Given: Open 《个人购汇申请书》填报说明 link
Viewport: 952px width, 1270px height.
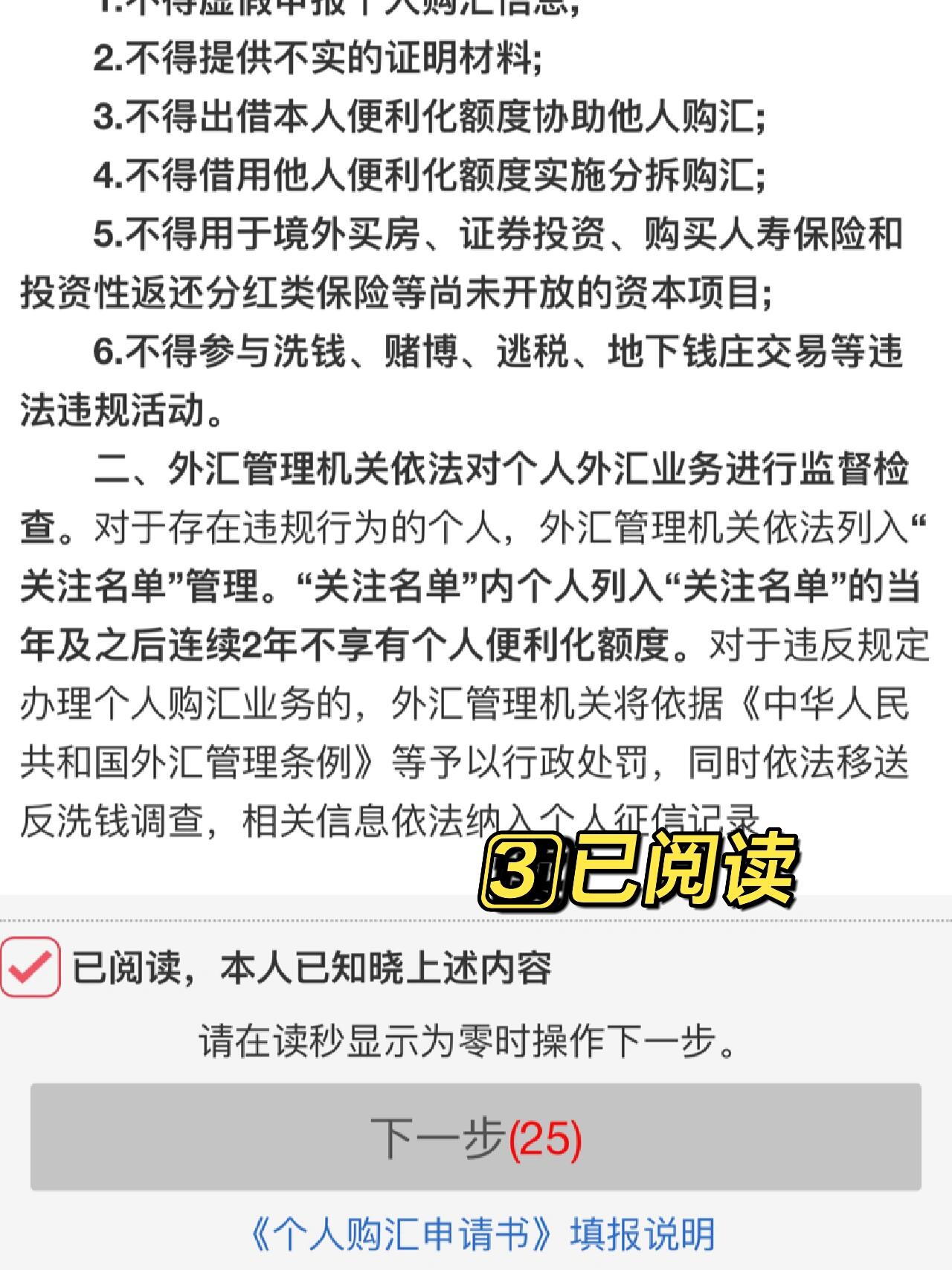Looking at the screenshot, I should [x=483, y=1235].
